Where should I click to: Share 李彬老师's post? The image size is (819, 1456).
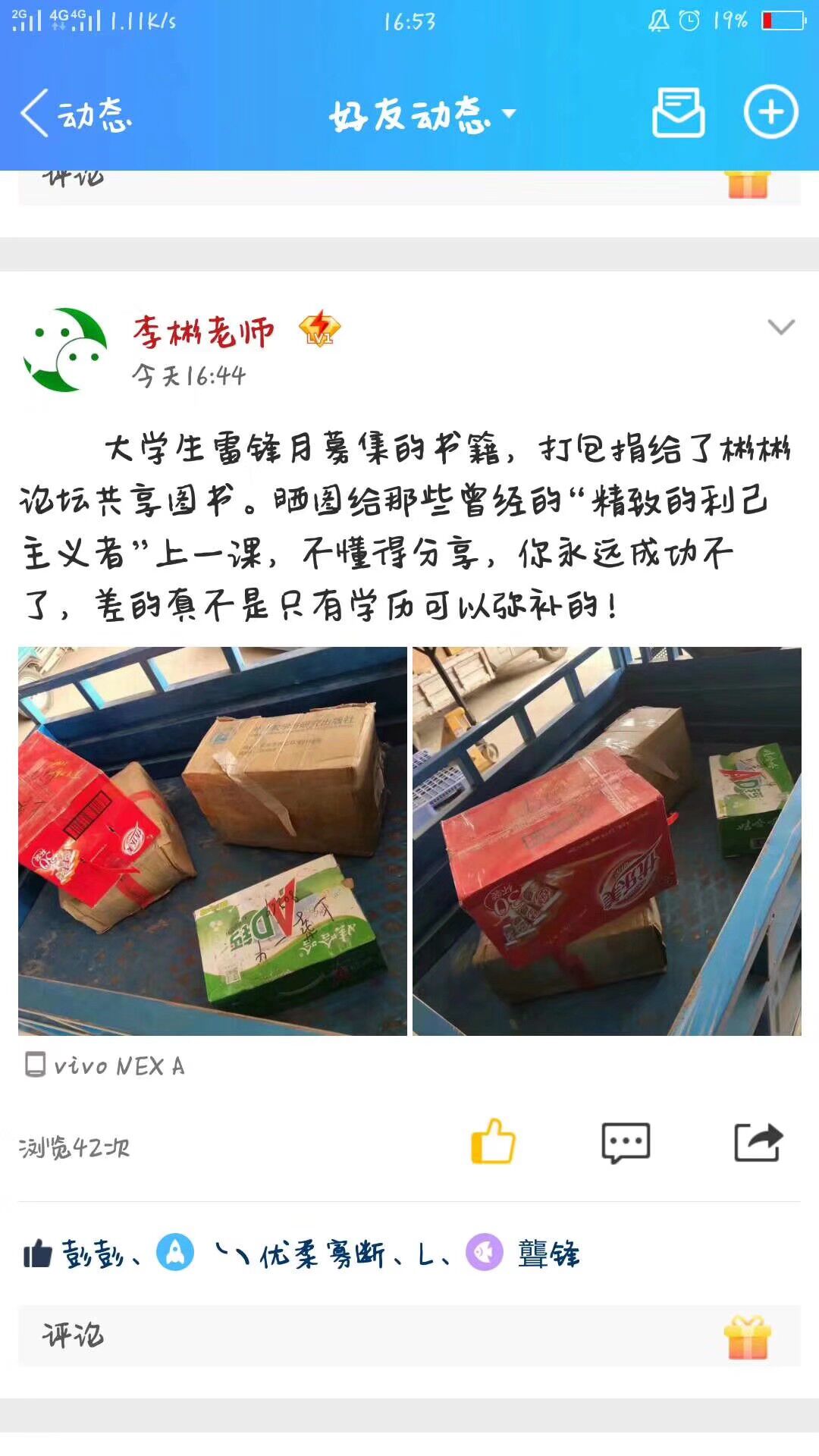(758, 1142)
